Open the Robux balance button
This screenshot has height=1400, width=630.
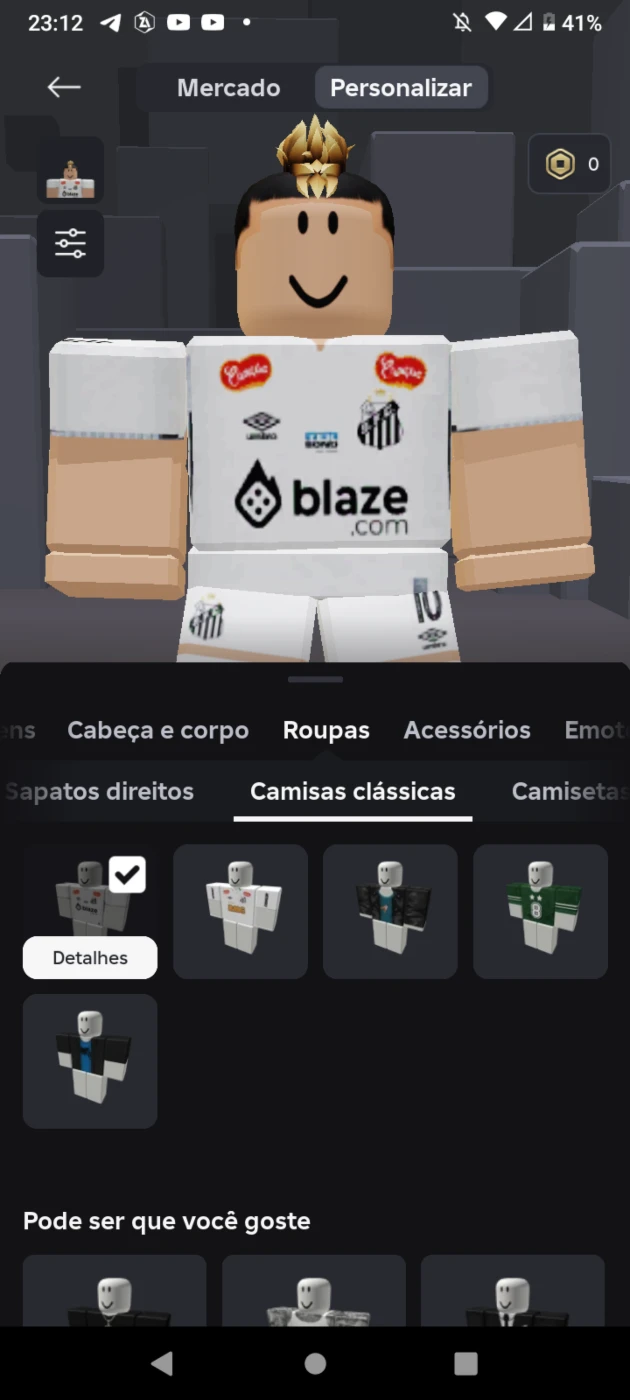click(x=570, y=164)
